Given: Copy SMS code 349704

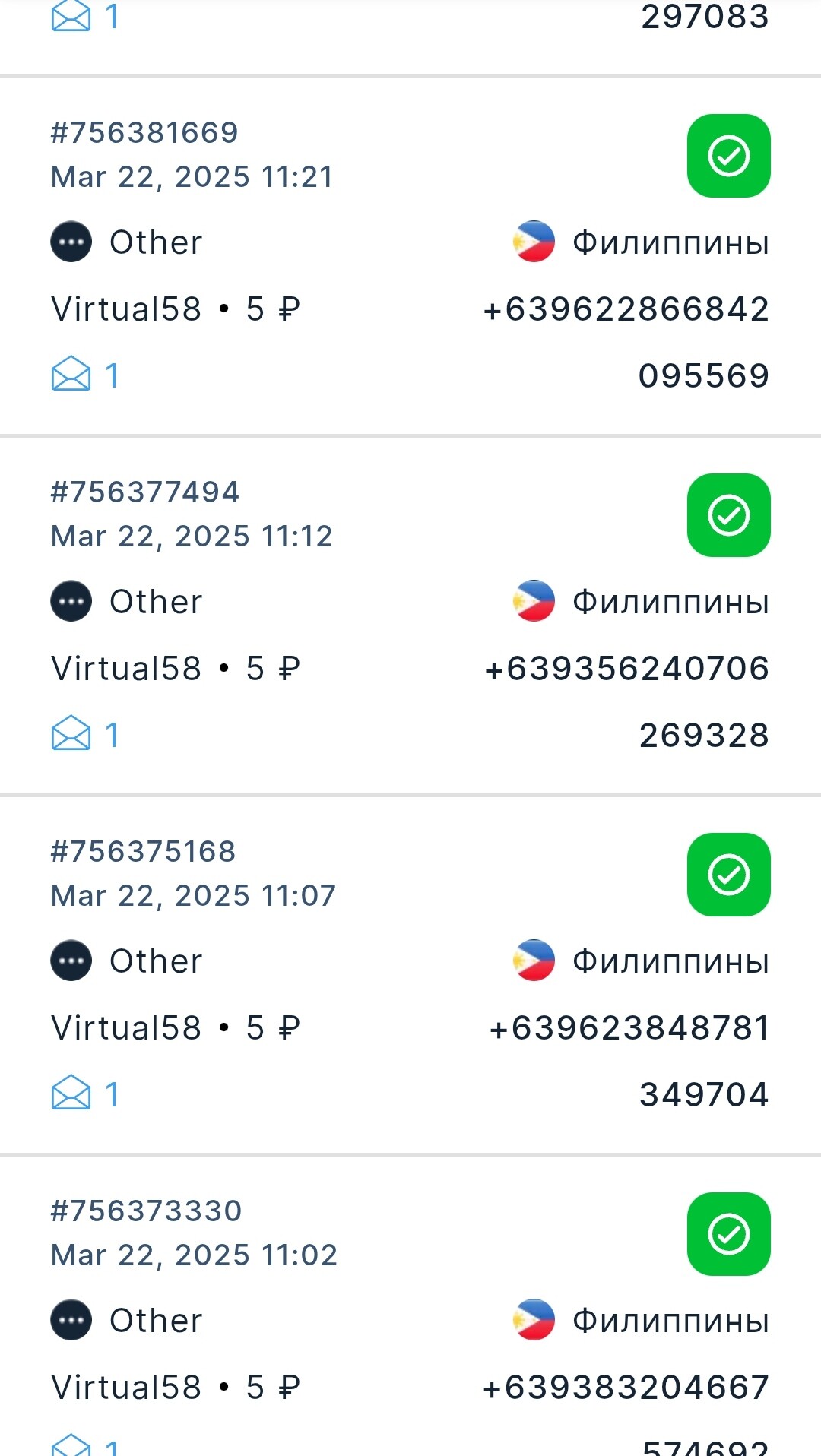Looking at the screenshot, I should (x=704, y=1095).
